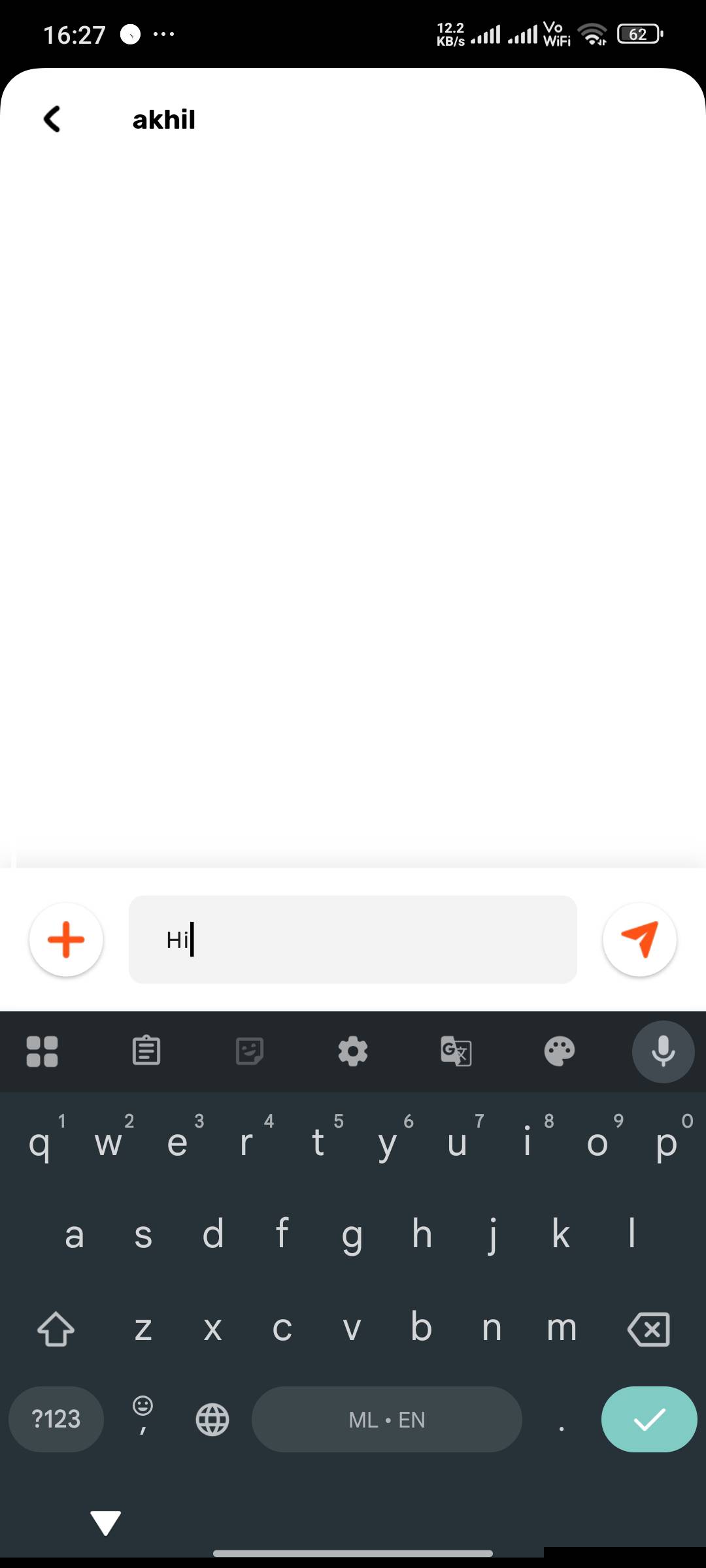
Task: Send the typed "Hi" message
Action: click(x=639, y=939)
